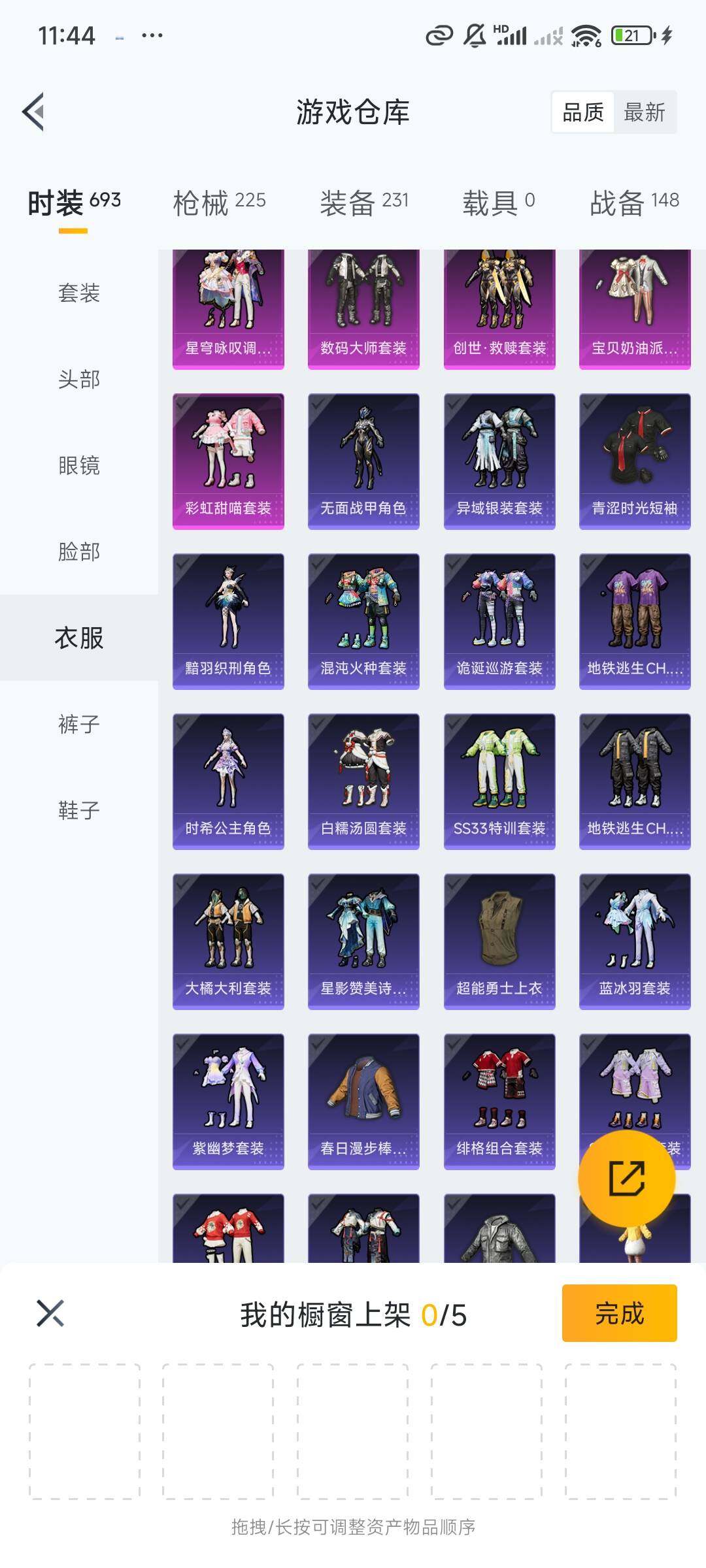
Task: Show the 眼镜 category
Action: 79,465
